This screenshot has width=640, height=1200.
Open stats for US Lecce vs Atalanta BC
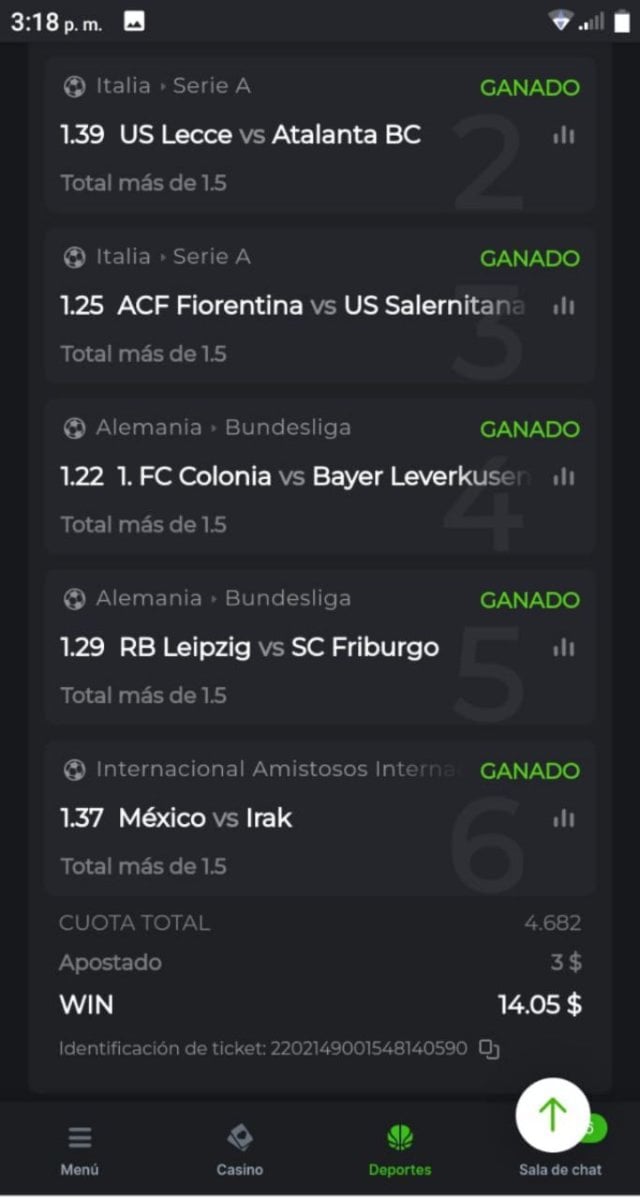[564, 135]
